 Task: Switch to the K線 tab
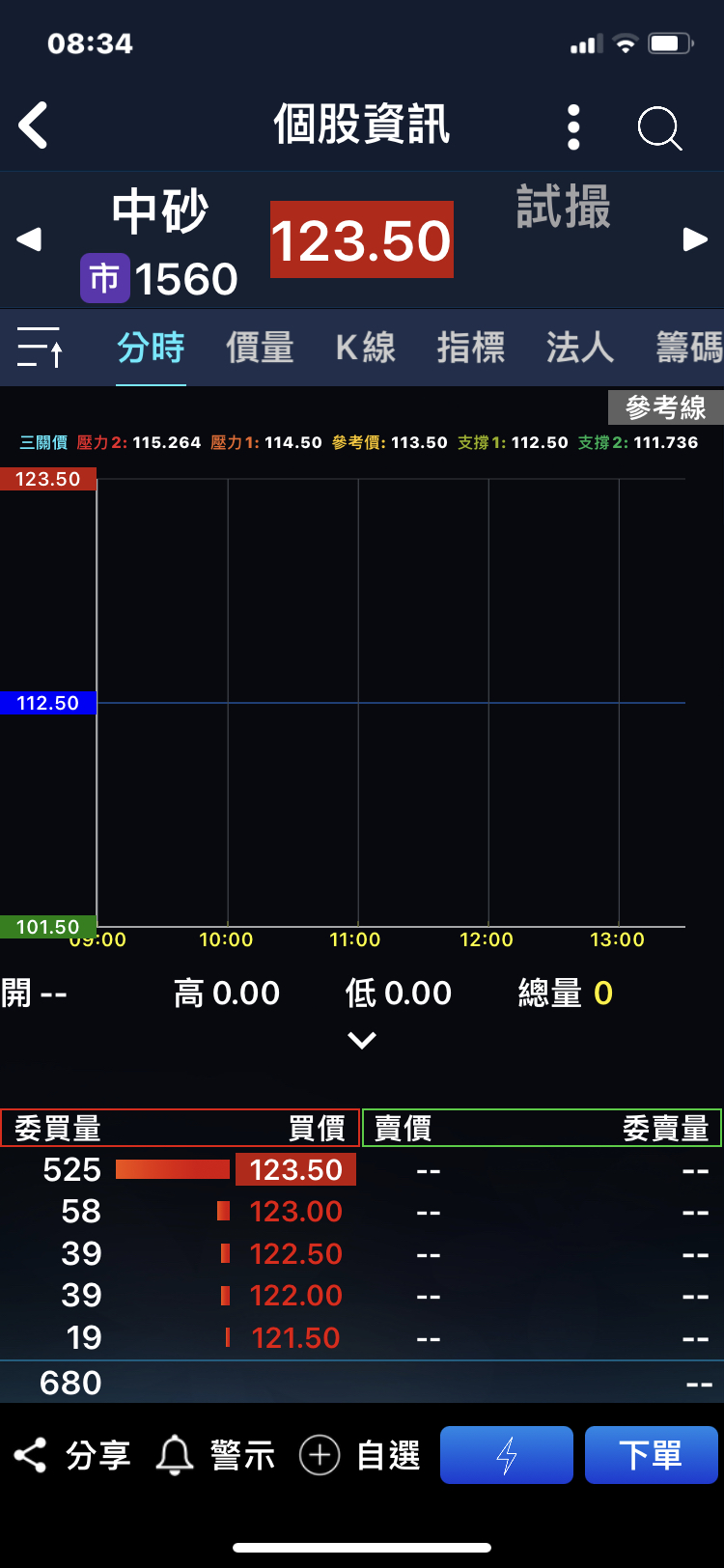(x=366, y=348)
